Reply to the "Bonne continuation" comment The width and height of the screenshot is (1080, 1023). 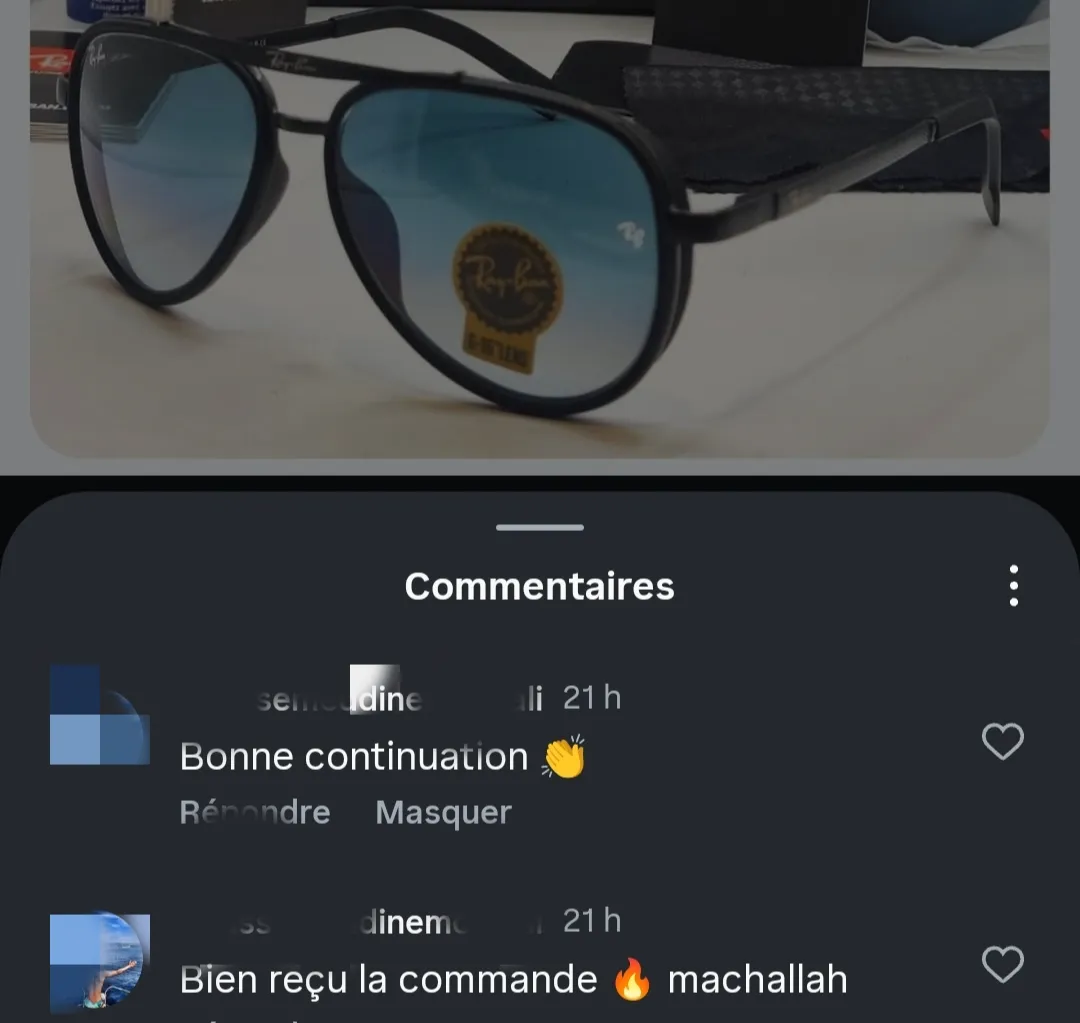255,812
